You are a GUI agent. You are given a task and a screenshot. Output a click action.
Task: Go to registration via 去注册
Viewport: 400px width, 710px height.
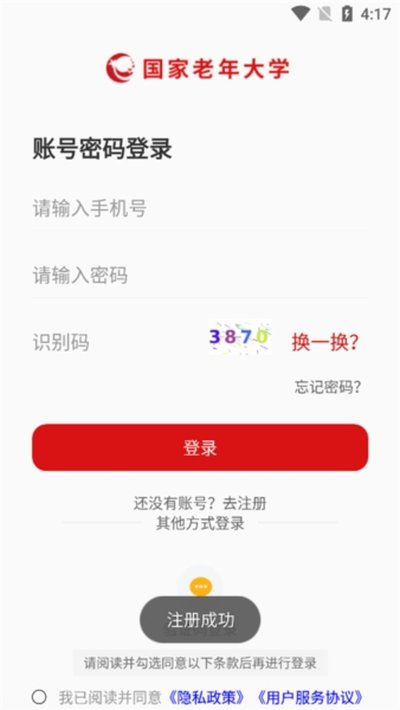point(244,503)
